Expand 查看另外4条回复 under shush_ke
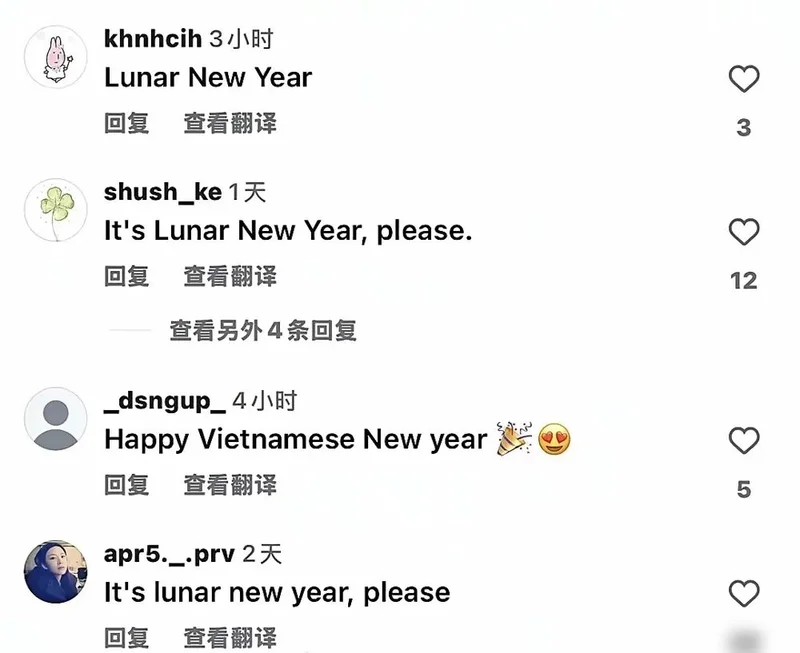Viewport: 800px width, 653px height. [263, 330]
